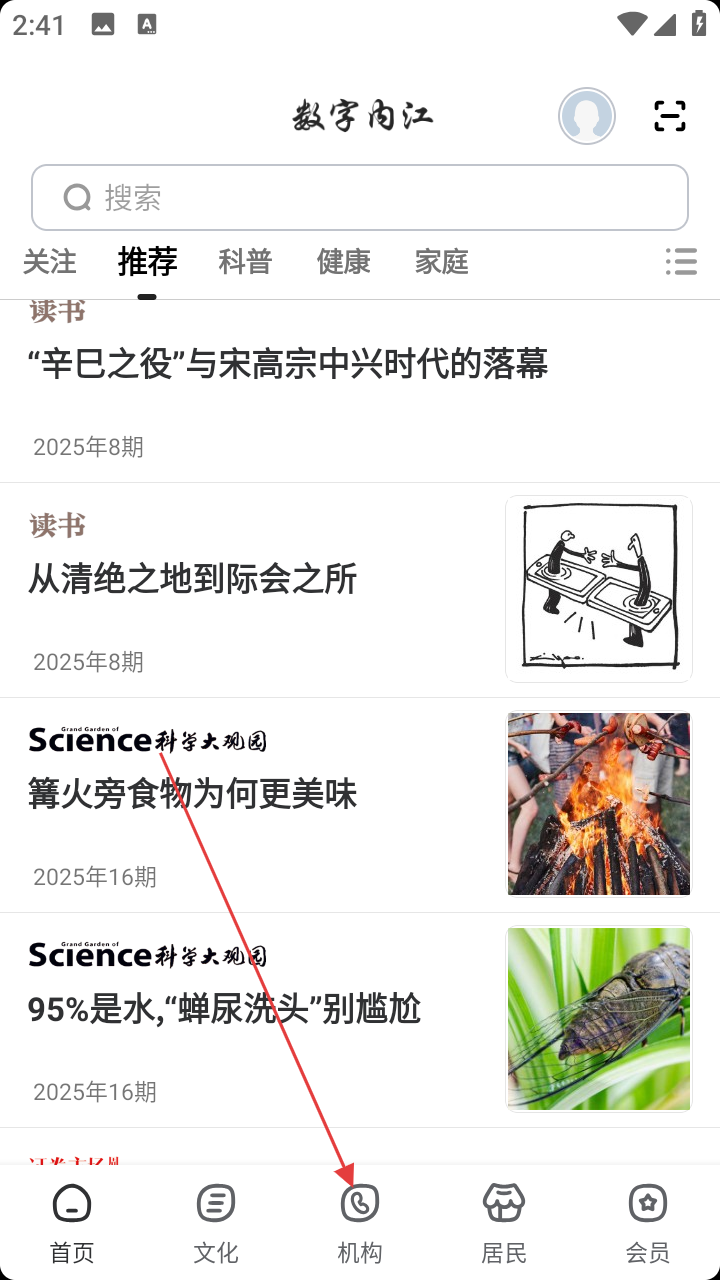This screenshot has width=720, height=1280.
Task: Switch to the 家庭 tab
Action: point(441,262)
